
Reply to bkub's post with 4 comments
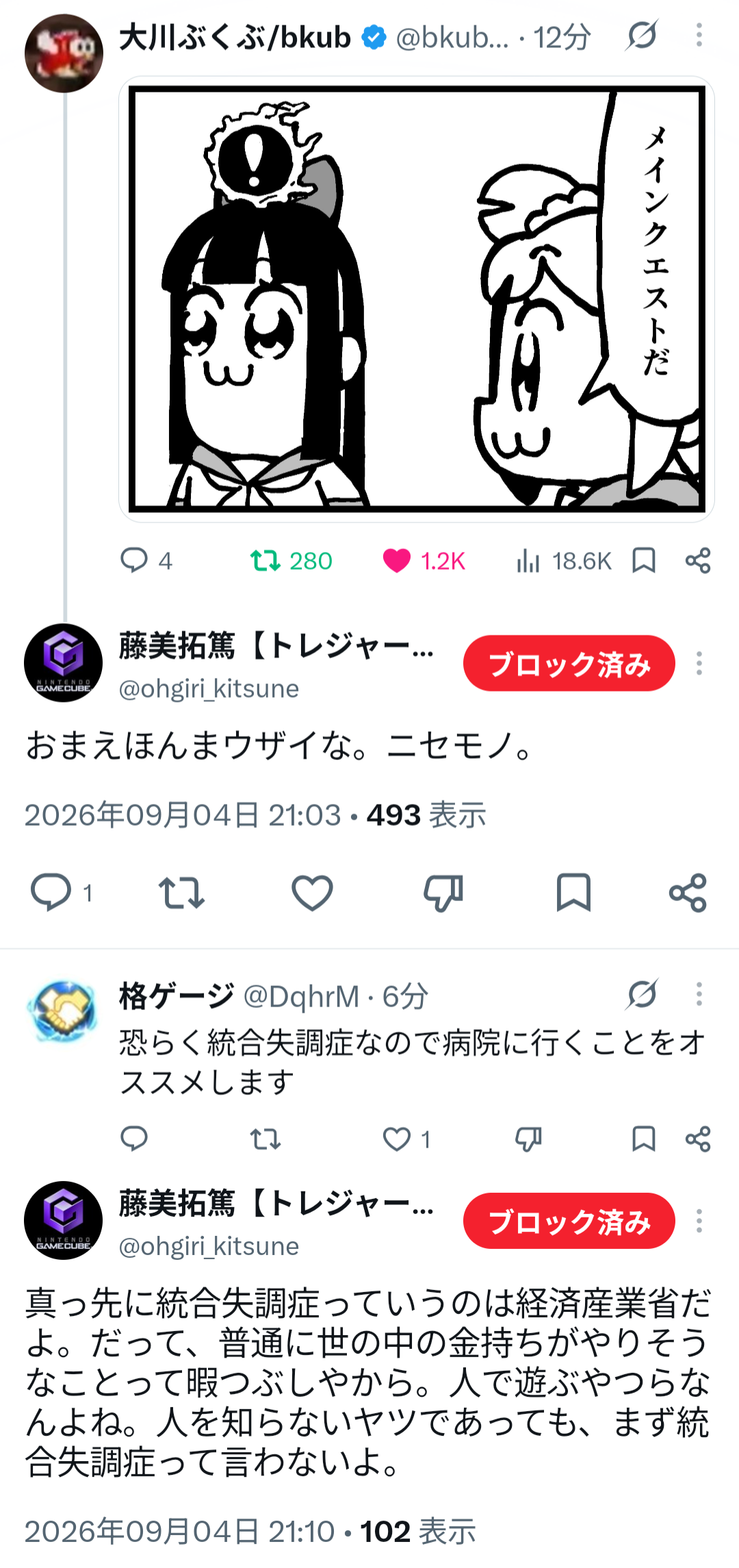(x=146, y=561)
